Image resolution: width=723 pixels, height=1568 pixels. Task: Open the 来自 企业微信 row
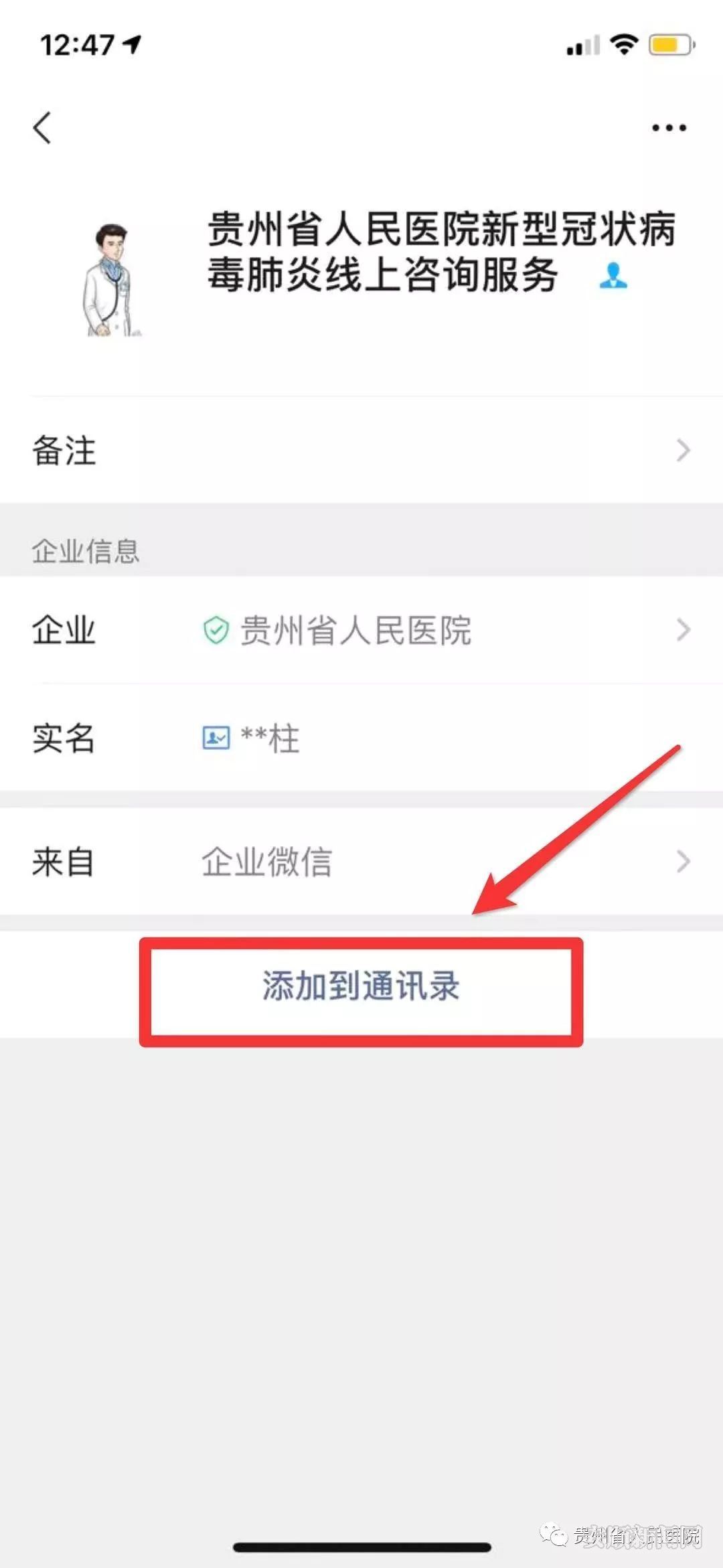tap(361, 861)
